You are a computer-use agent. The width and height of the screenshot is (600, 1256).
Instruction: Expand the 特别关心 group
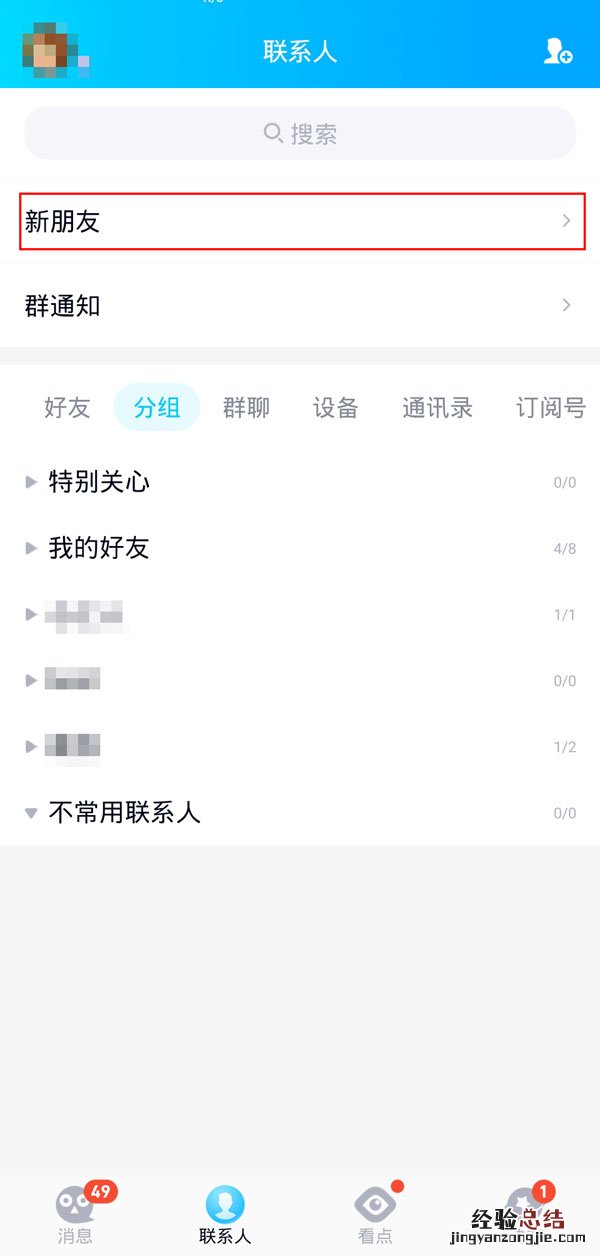click(x=98, y=482)
